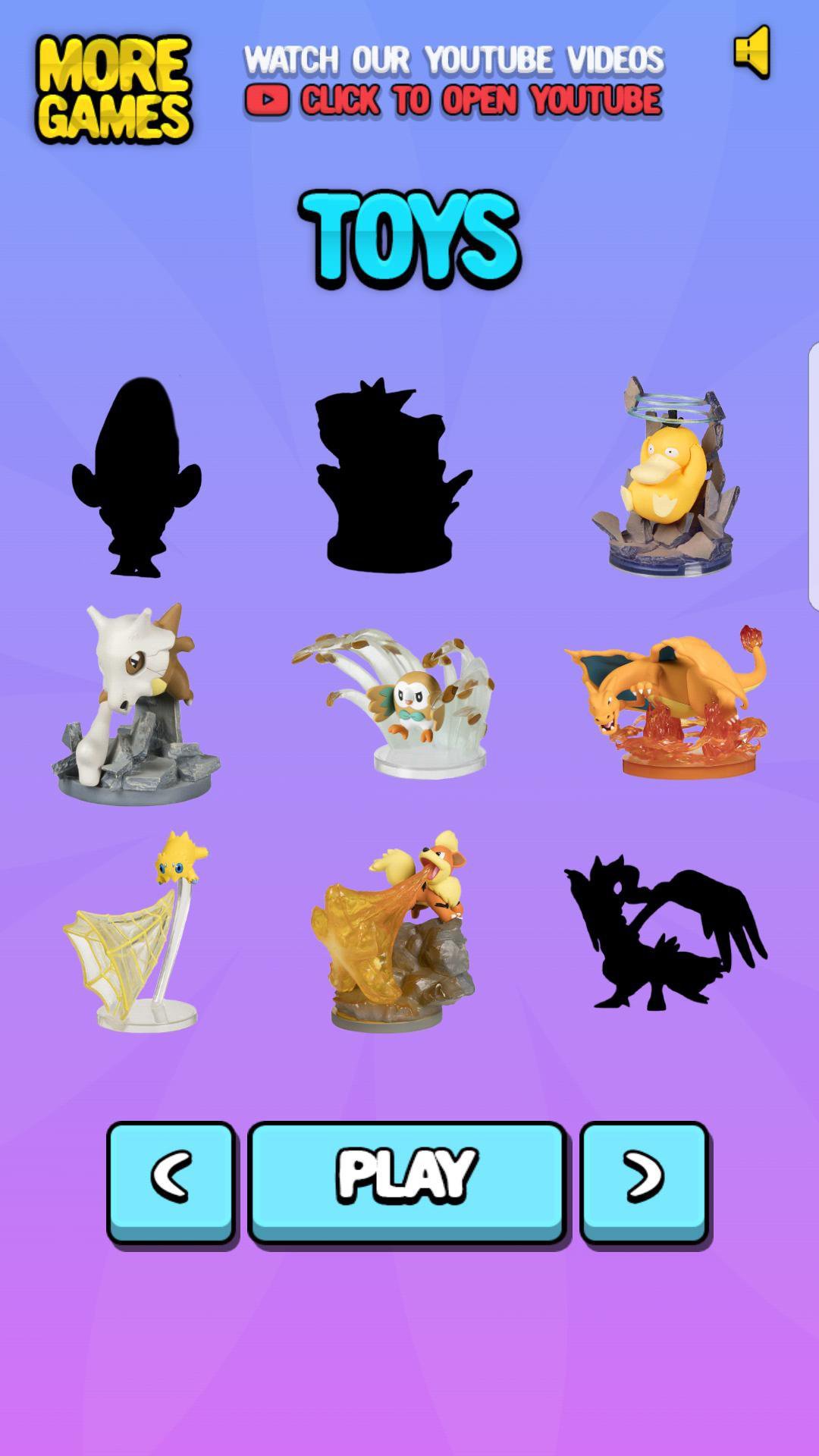
Task: Go to next category with right arrow
Action: pos(645,1184)
